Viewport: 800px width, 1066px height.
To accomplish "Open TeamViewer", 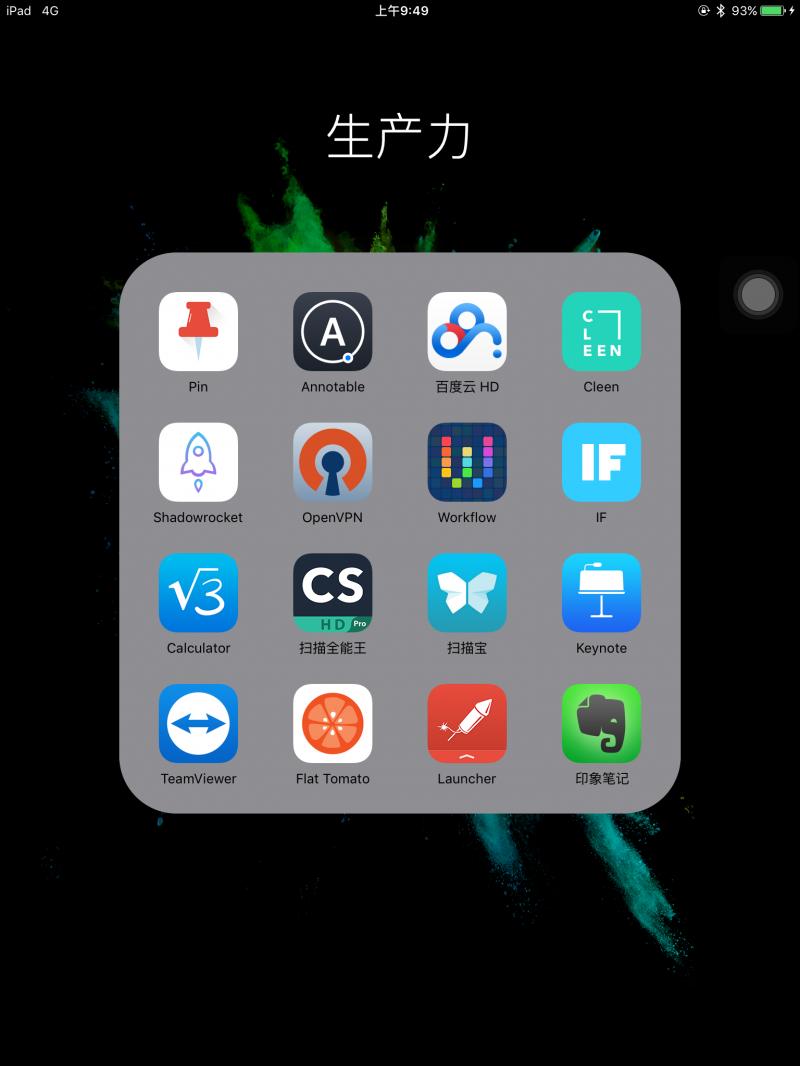I will click(x=198, y=723).
